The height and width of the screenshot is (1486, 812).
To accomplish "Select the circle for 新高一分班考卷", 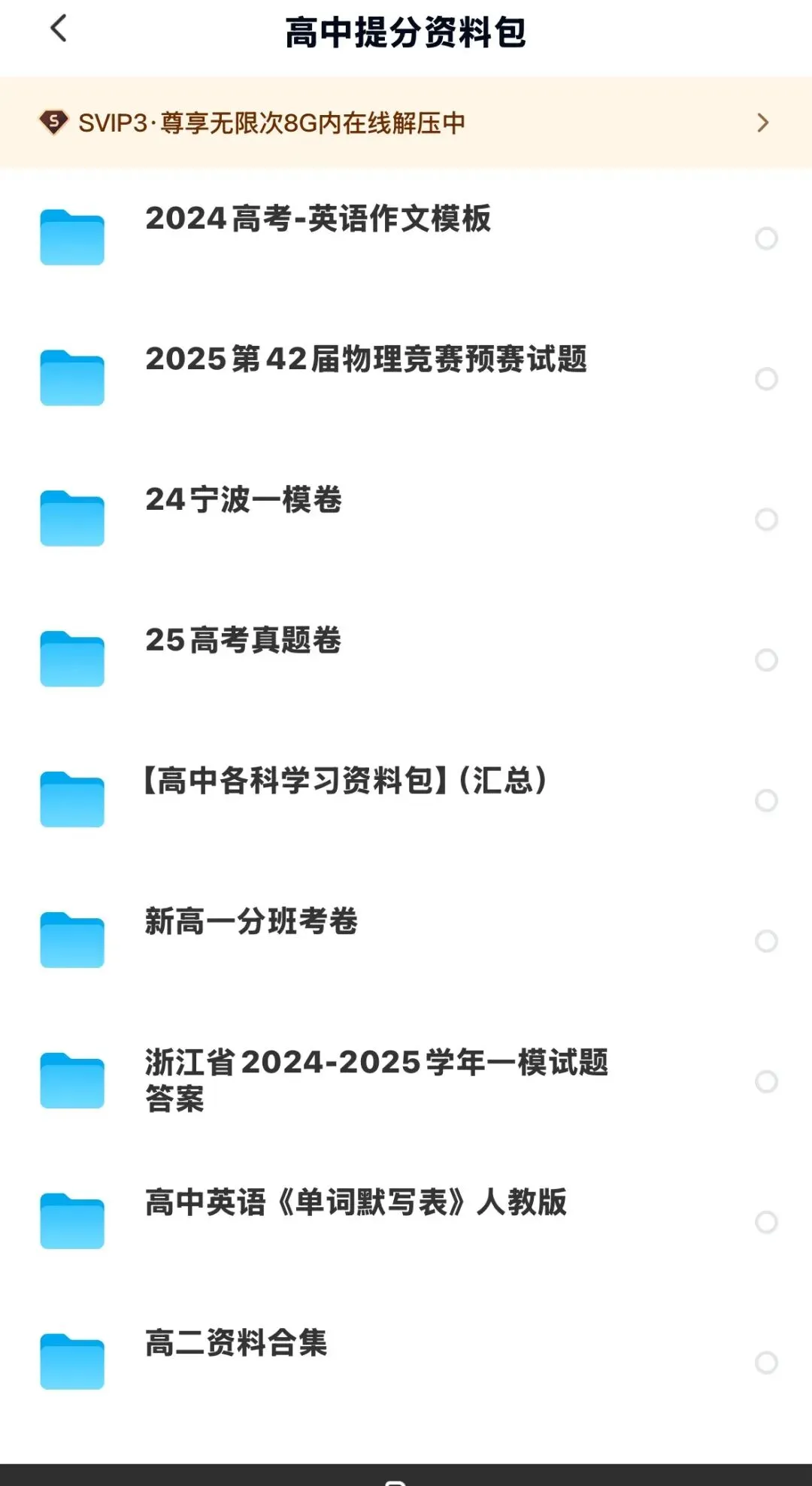I will click(766, 941).
